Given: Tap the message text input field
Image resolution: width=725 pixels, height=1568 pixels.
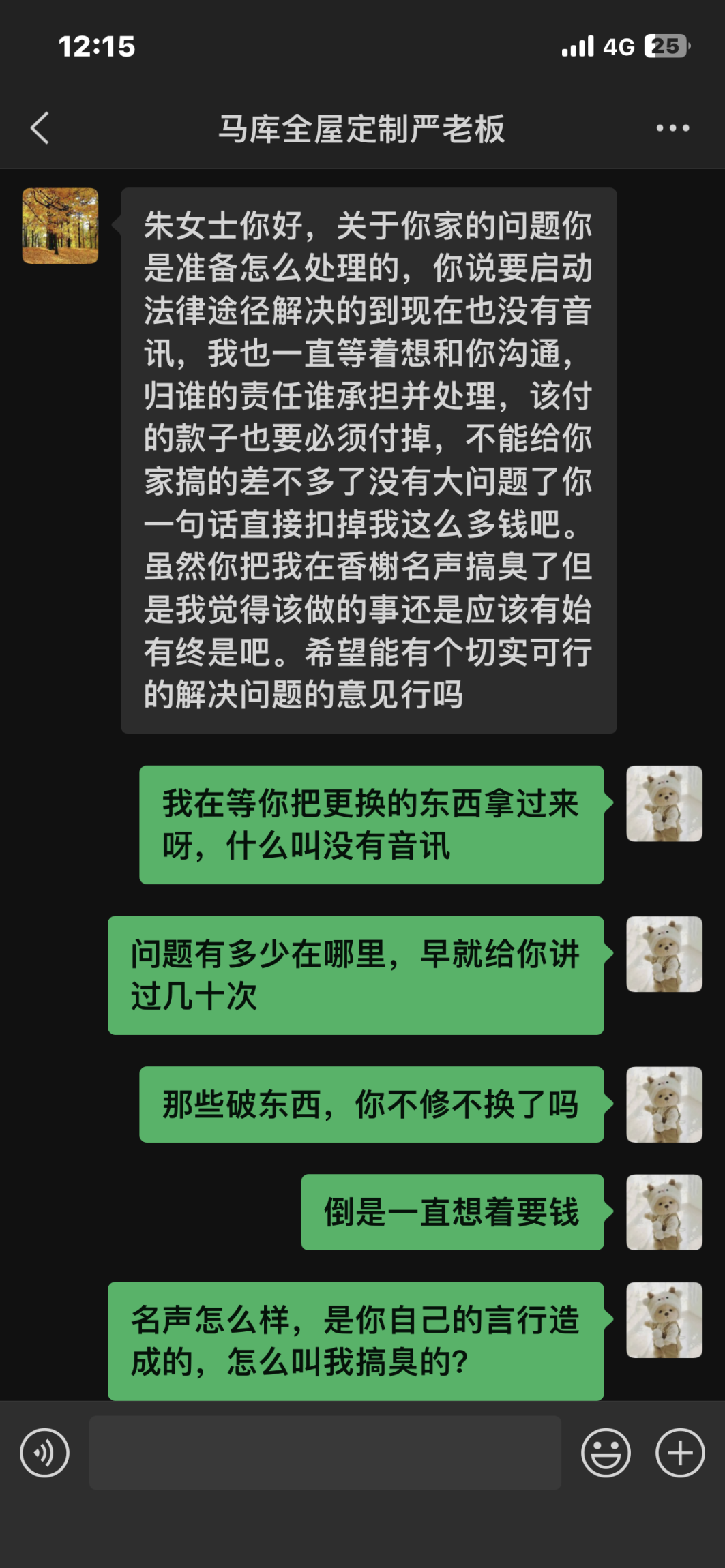Looking at the screenshot, I should (325, 1452).
